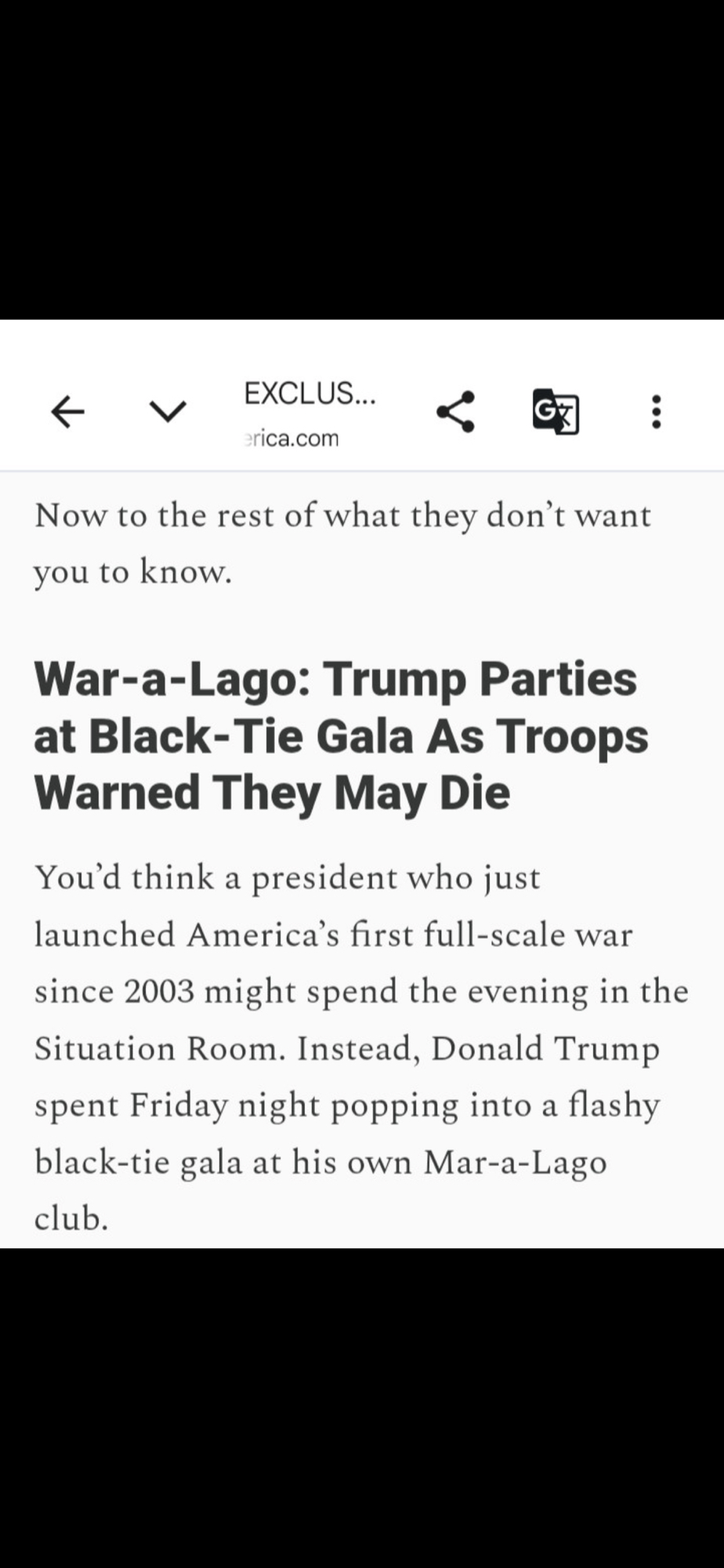724x1568 pixels.
Task: Share this article page
Action: [x=456, y=411]
